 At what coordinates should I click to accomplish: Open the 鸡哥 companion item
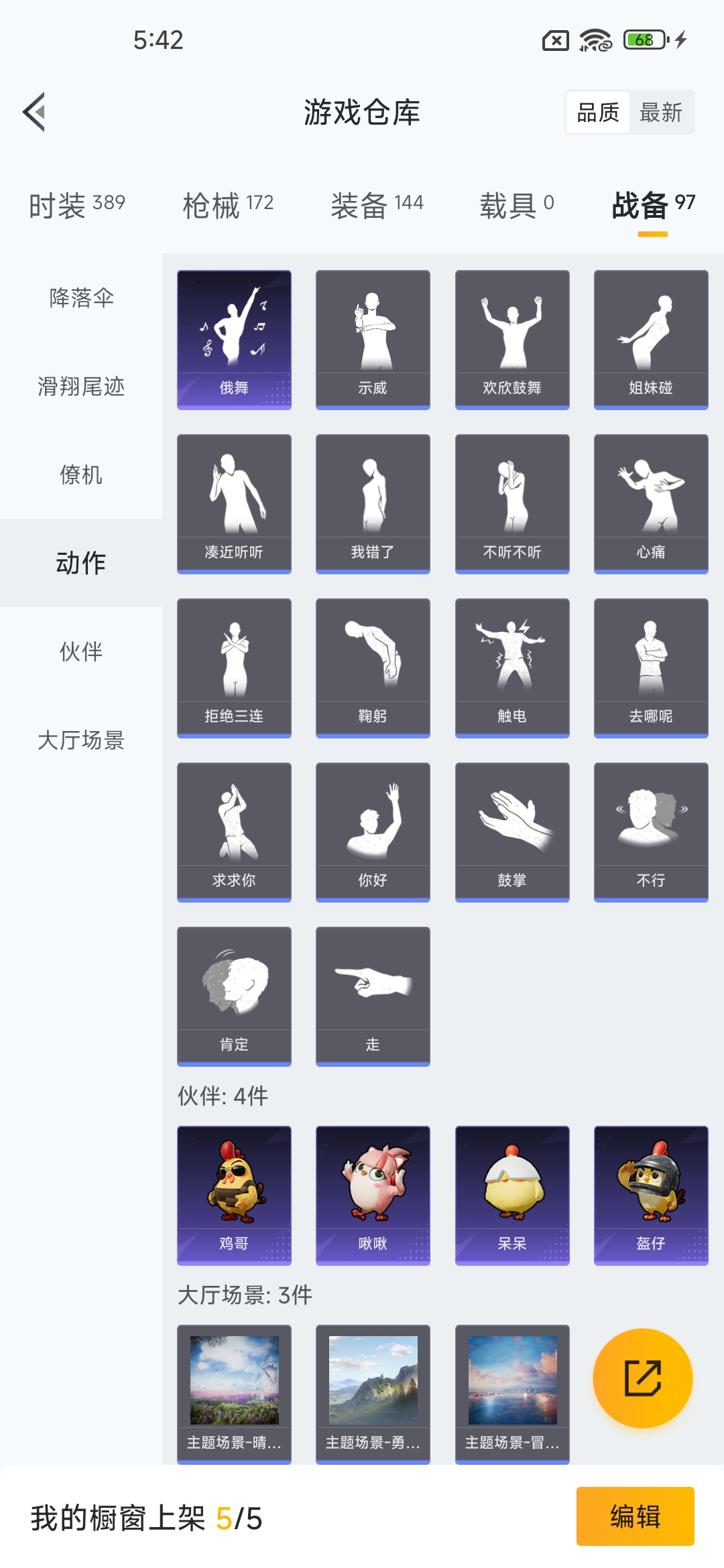234,1195
